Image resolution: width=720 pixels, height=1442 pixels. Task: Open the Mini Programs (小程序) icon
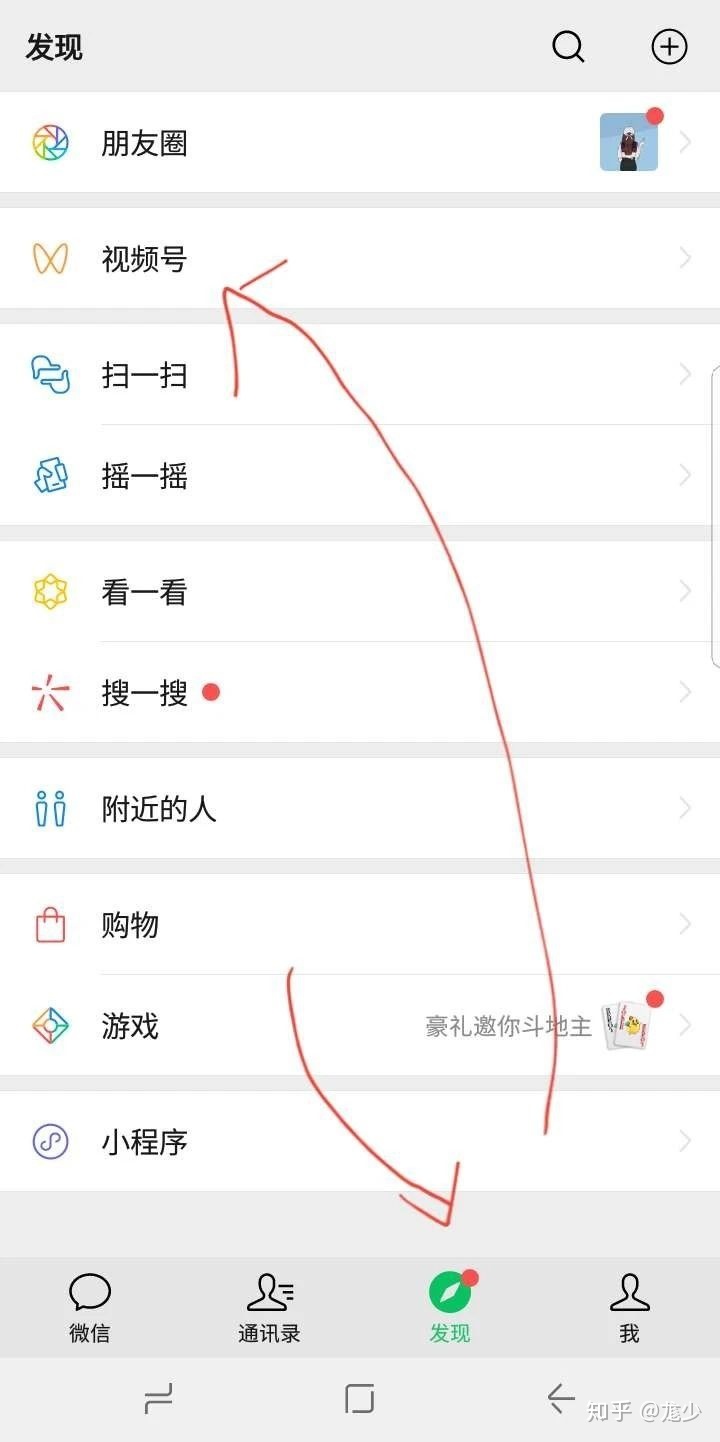tap(50, 1141)
